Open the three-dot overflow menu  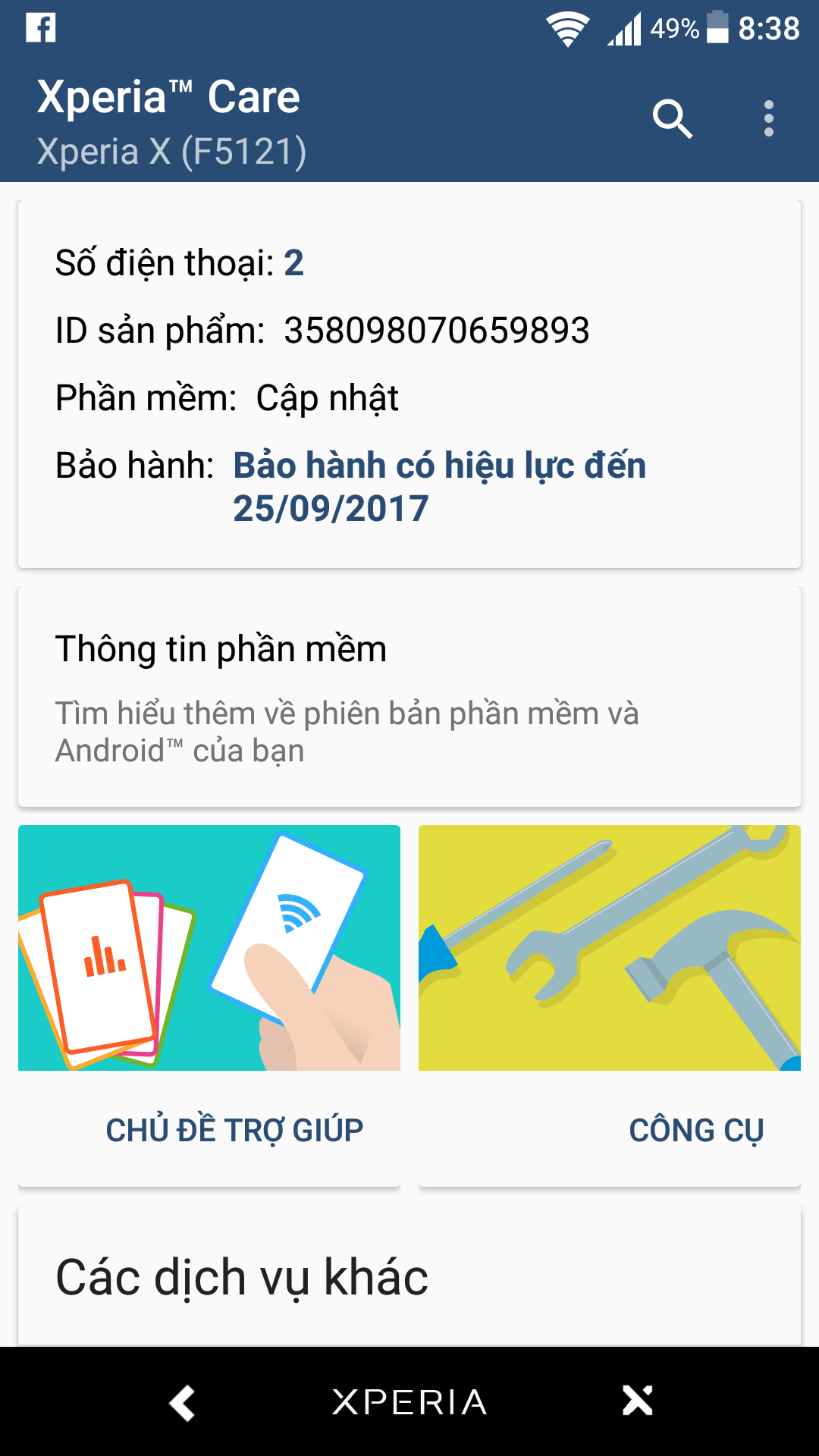click(x=769, y=119)
